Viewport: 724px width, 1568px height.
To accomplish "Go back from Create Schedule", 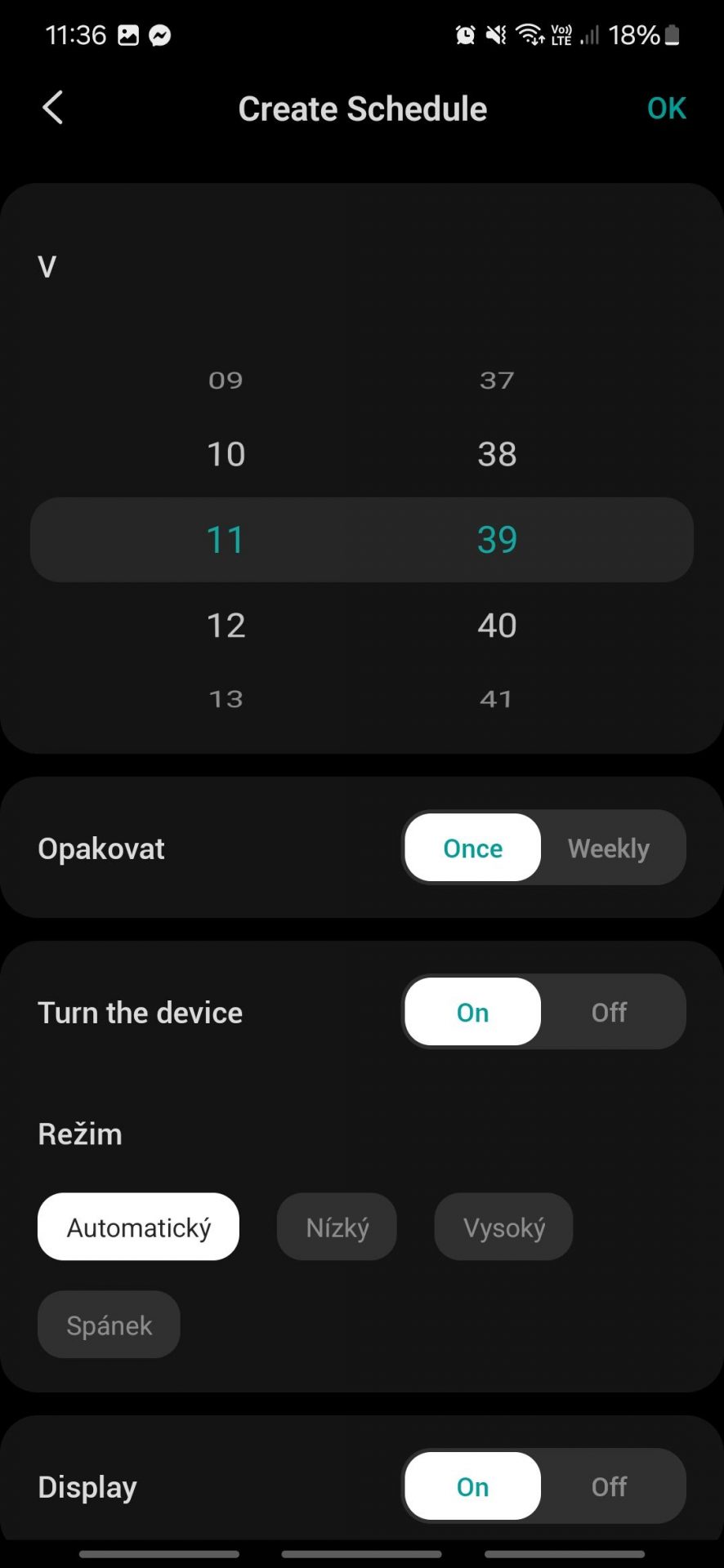I will coord(53,108).
